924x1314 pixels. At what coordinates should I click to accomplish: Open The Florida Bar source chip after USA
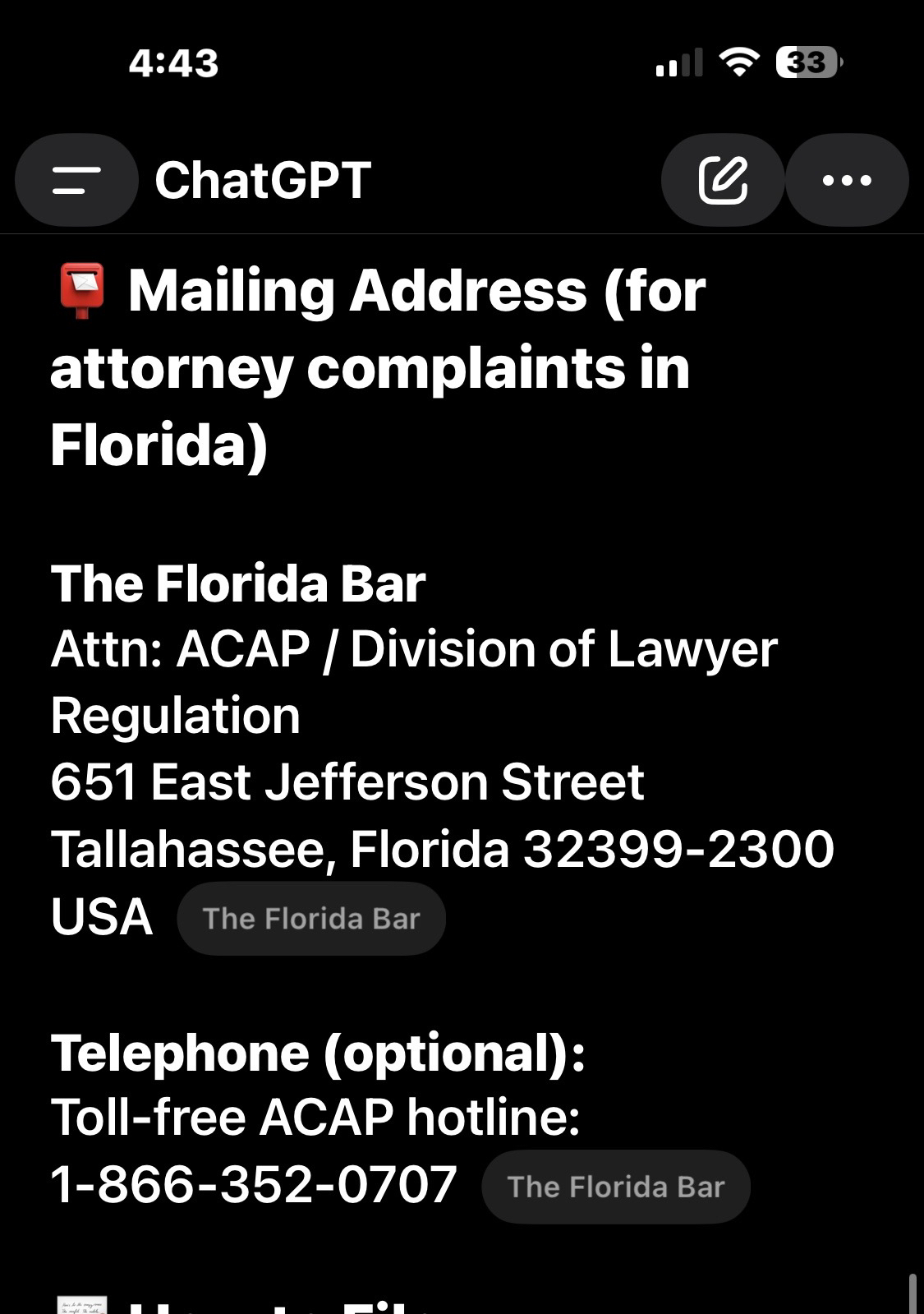pos(311,919)
